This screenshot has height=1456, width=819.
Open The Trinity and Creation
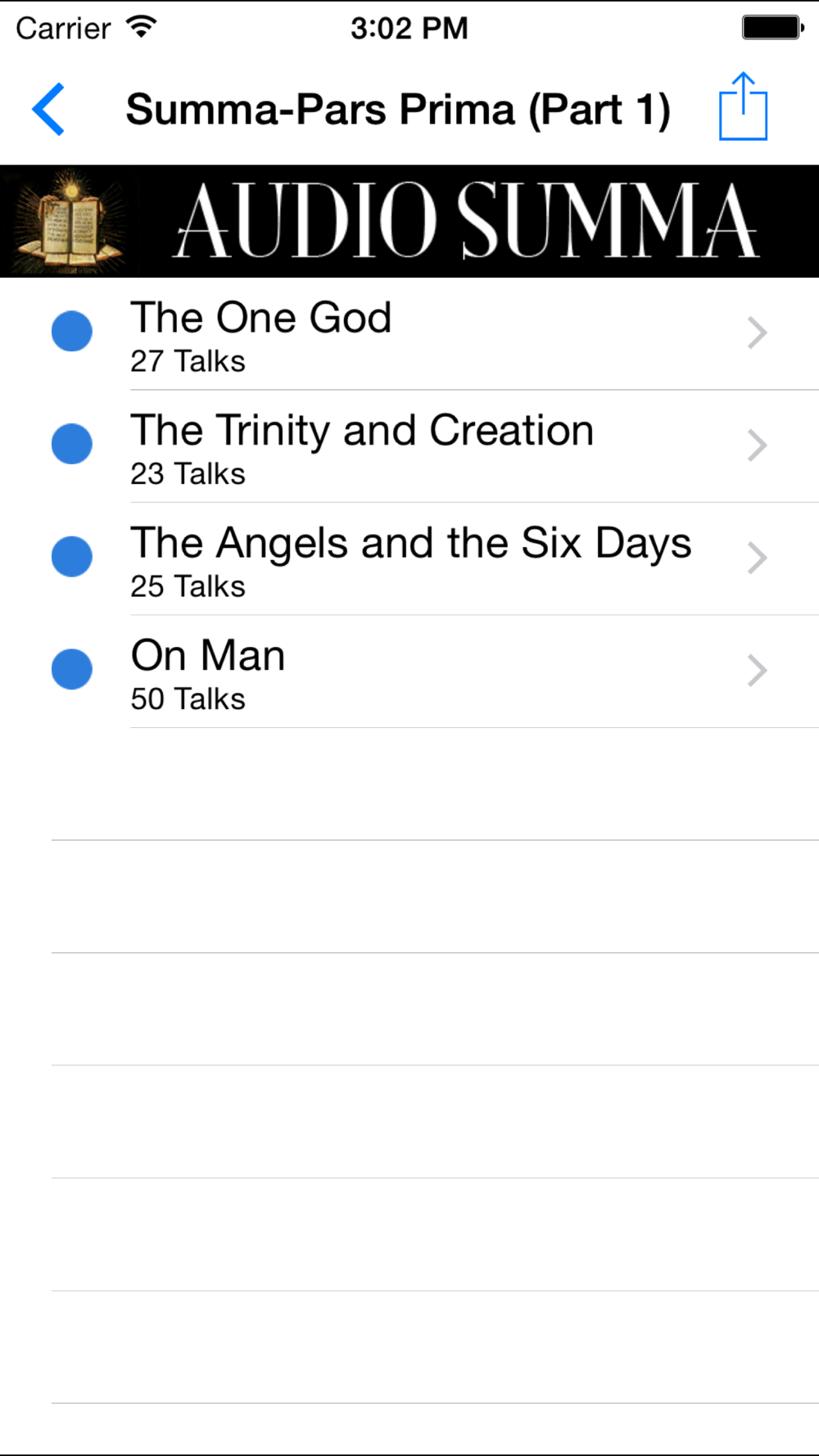409,446
